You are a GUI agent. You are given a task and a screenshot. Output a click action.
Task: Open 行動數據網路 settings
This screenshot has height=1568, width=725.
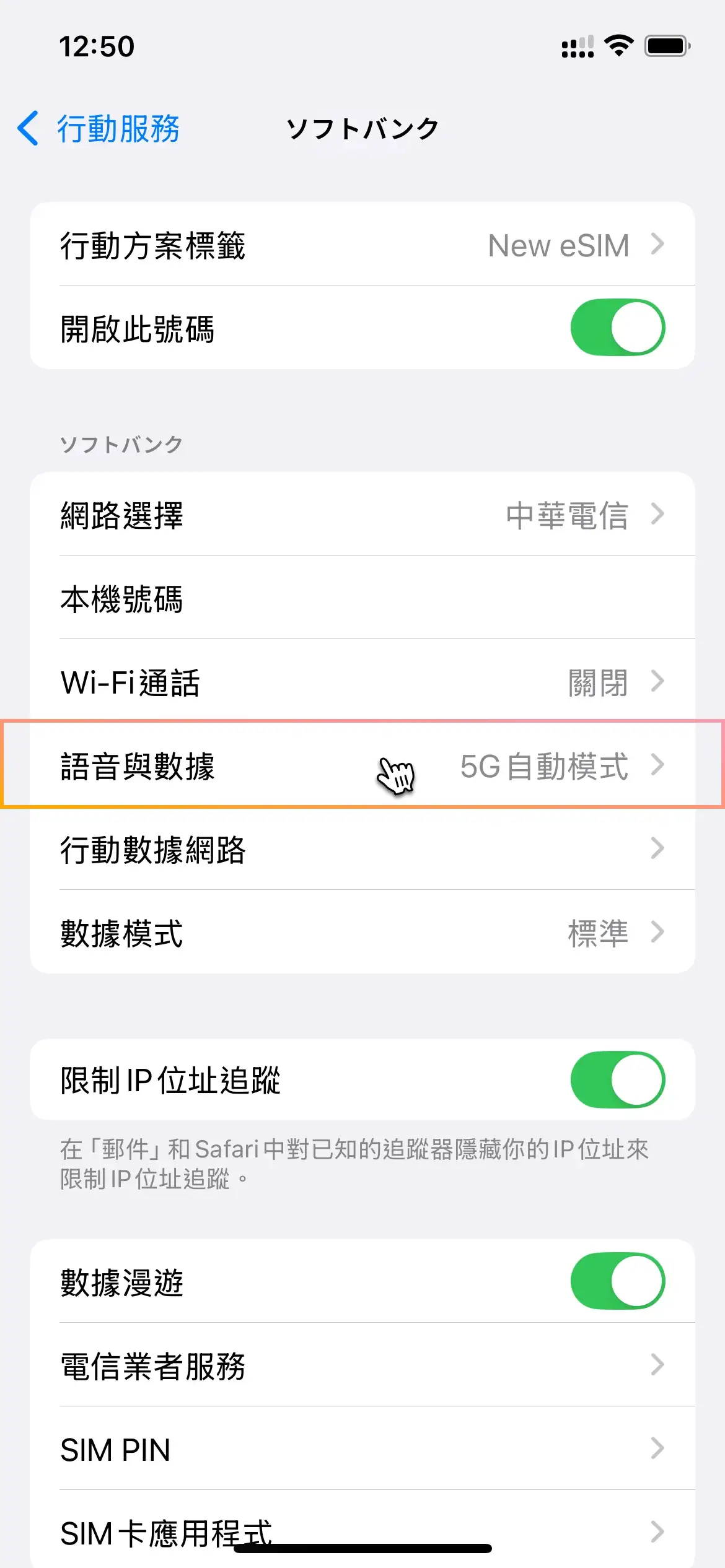click(x=362, y=849)
